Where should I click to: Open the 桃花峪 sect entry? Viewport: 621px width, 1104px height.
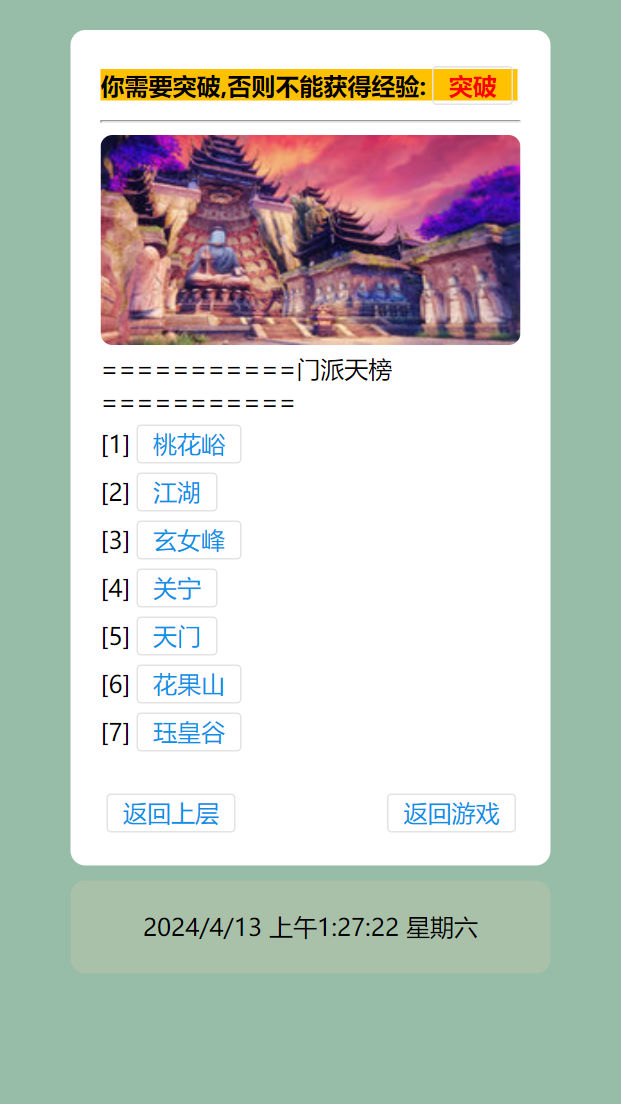[x=189, y=444]
